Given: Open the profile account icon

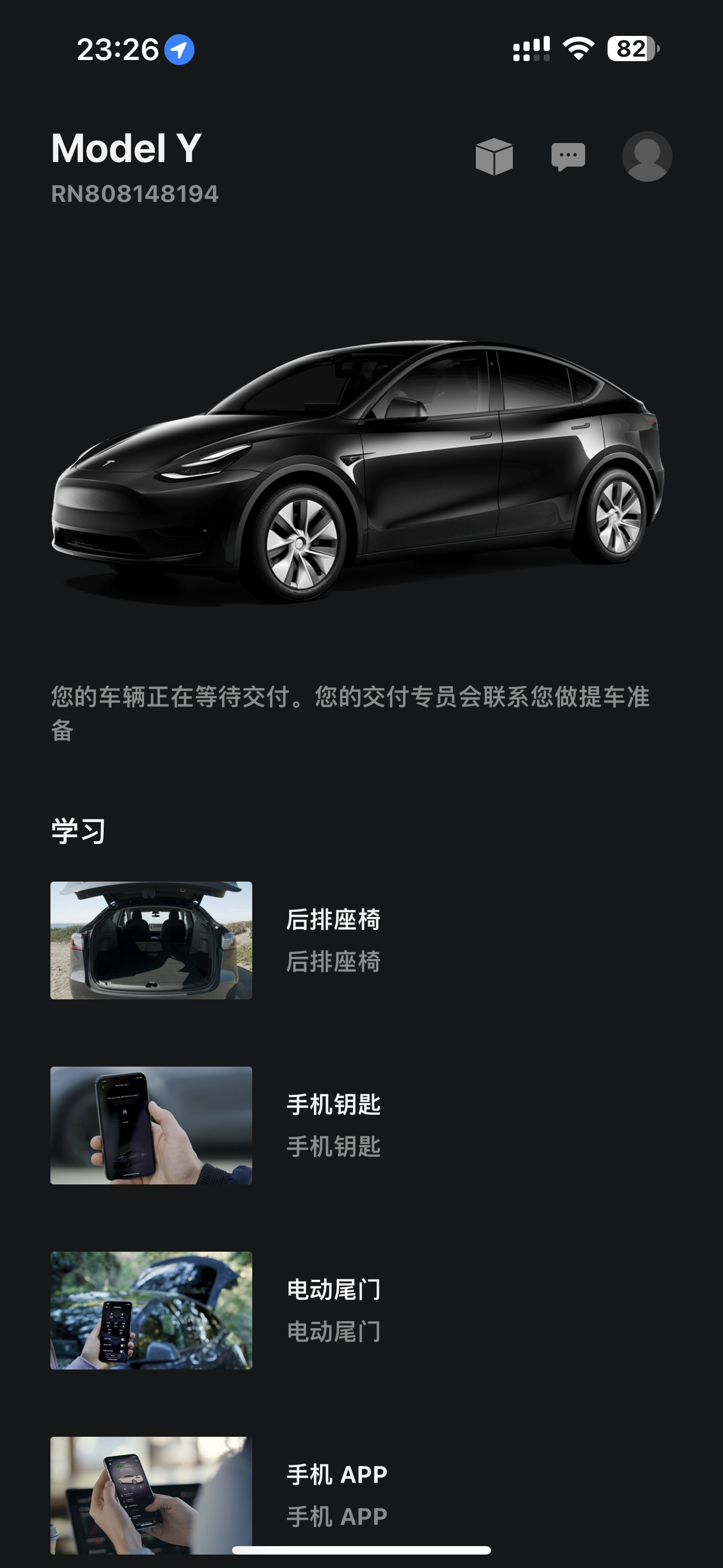Looking at the screenshot, I should point(646,157).
